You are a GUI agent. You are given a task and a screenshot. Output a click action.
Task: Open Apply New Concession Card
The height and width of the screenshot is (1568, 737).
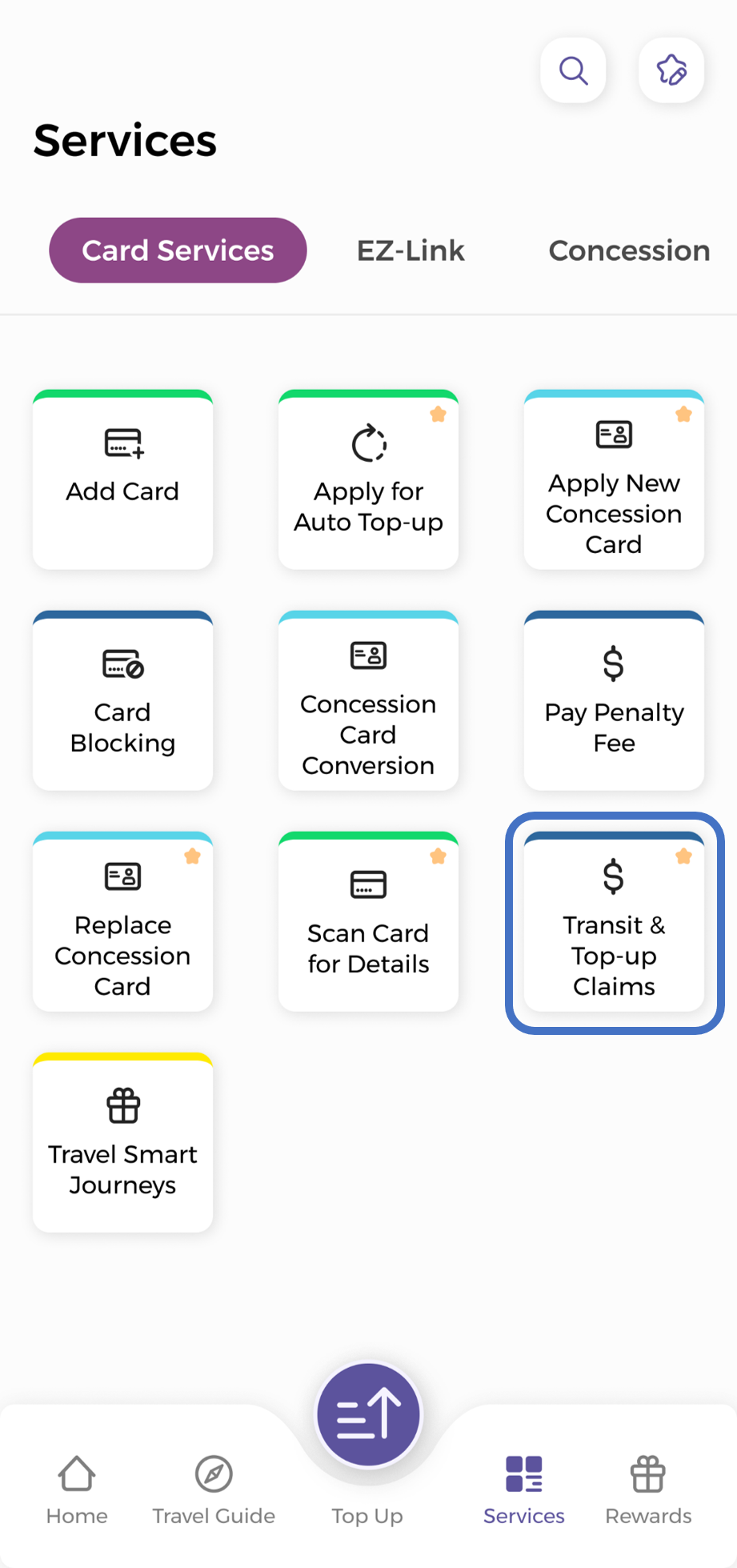click(614, 479)
